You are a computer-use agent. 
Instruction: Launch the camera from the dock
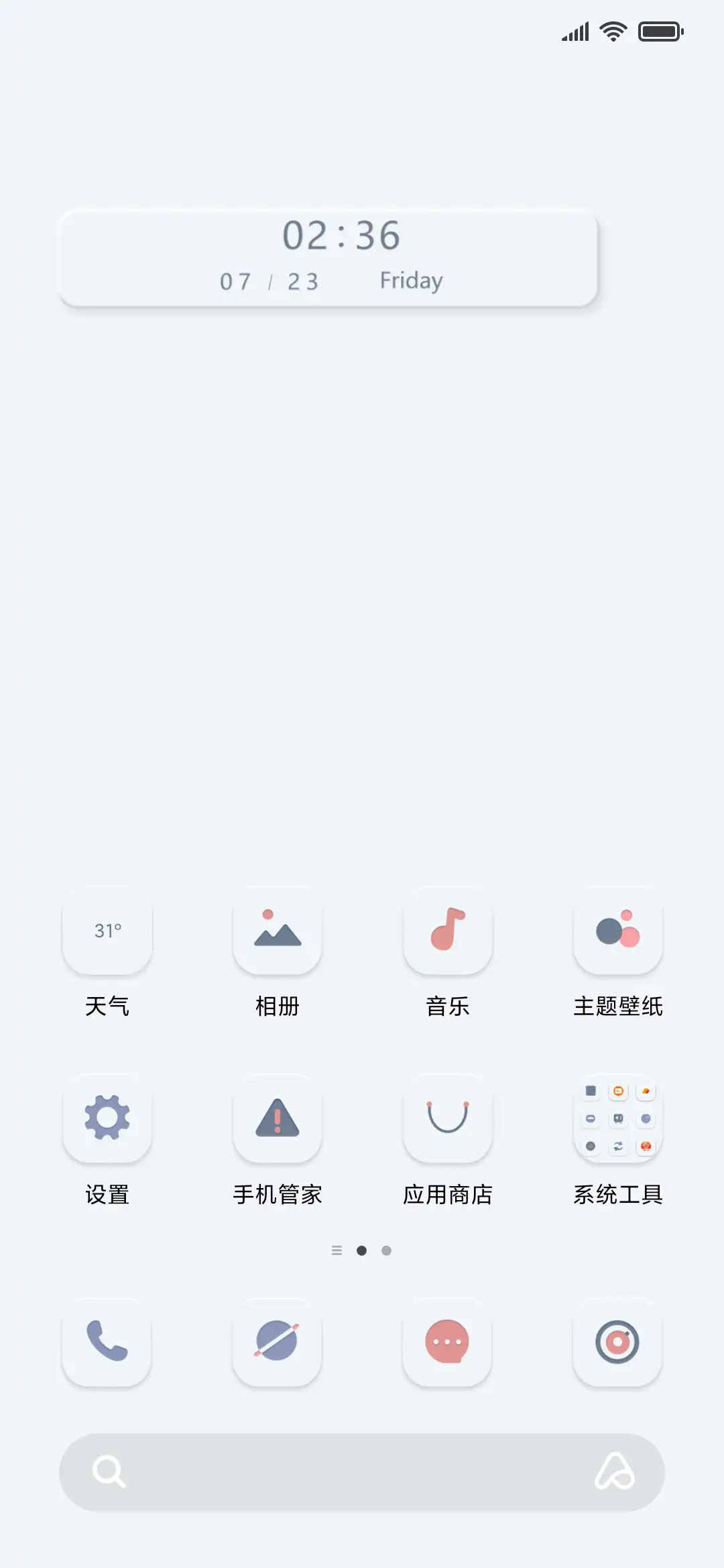coord(617,1343)
